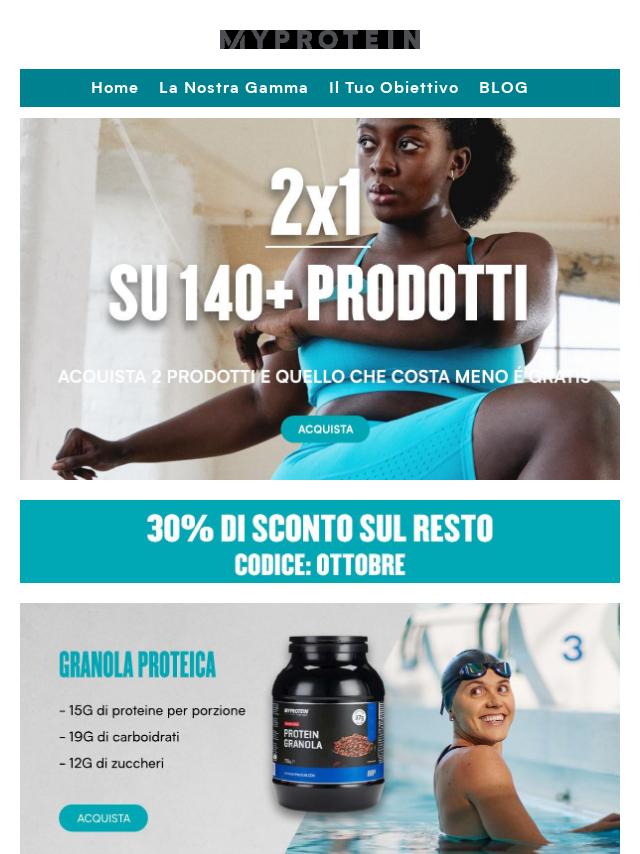Open the 30% di sconto banner
Image resolution: width=640 pixels, height=854 pixels.
[320, 542]
